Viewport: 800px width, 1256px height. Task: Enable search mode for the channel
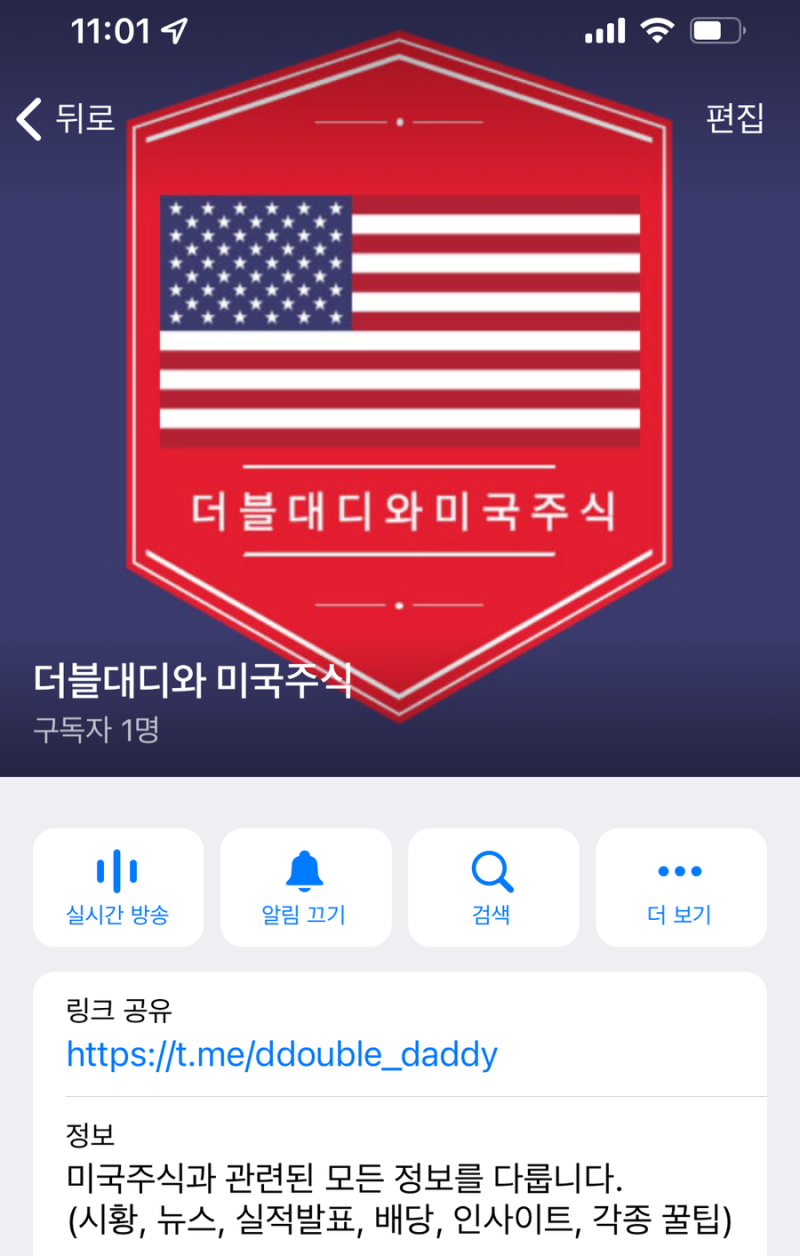(493, 887)
